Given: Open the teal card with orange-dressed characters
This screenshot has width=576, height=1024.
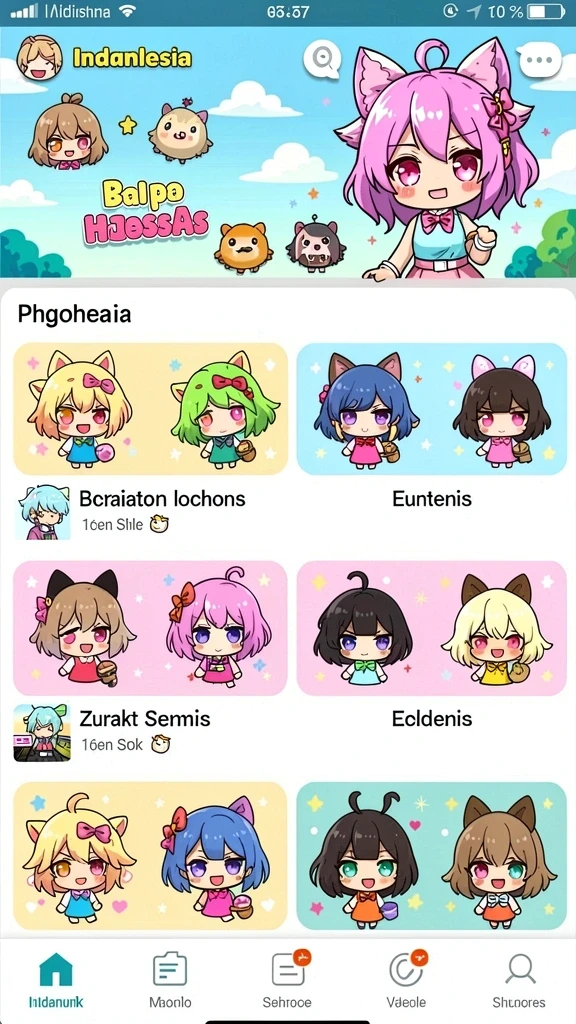Looking at the screenshot, I should [x=432, y=856].
